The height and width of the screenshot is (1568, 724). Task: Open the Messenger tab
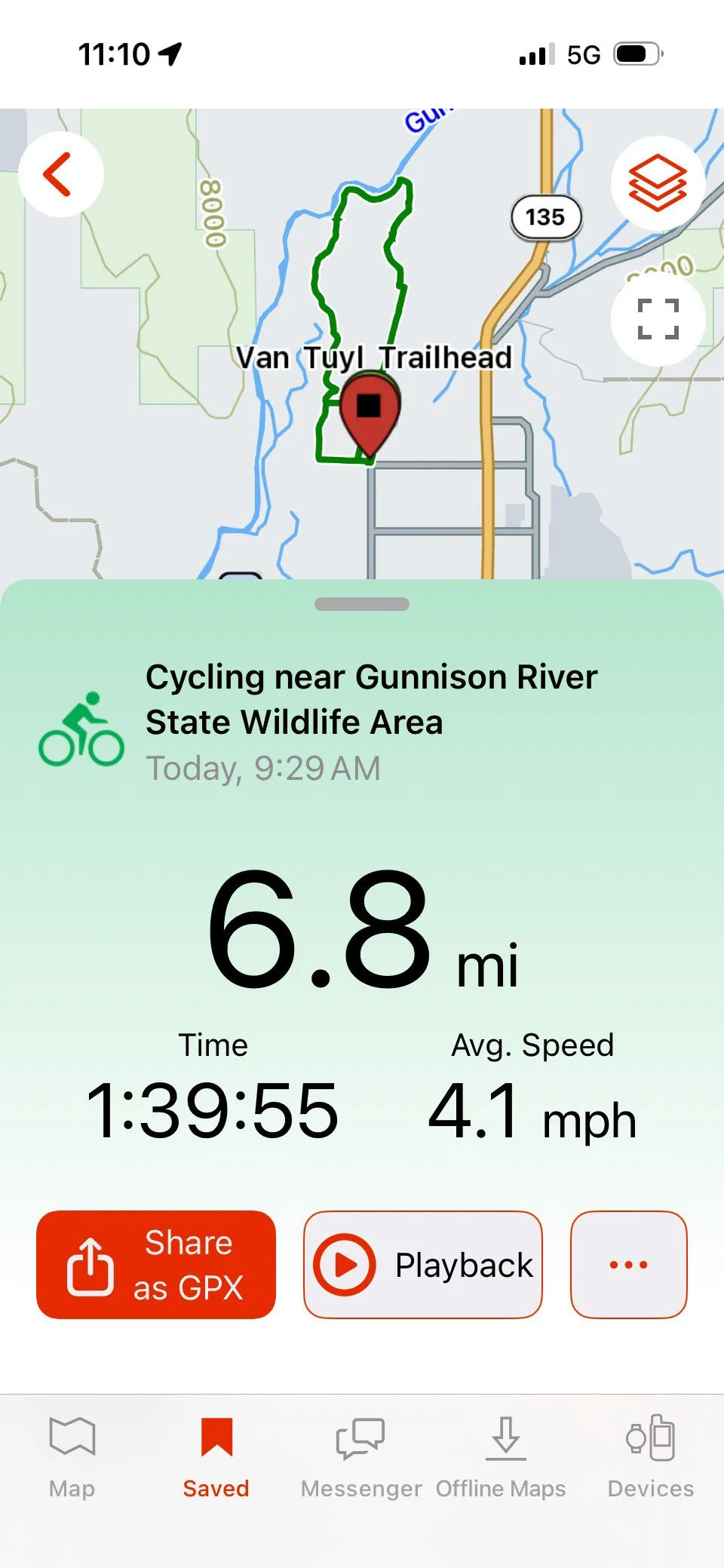pyautogui.click(x=360, y=1456)
